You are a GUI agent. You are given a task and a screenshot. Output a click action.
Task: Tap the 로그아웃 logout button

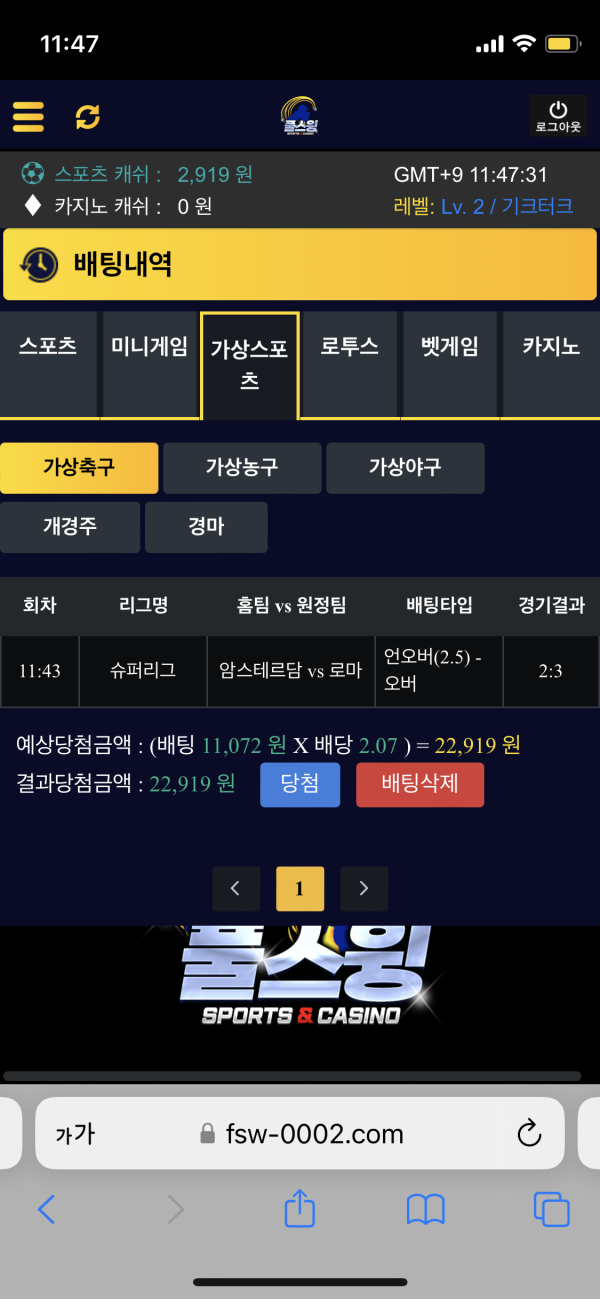coord(558,117)
